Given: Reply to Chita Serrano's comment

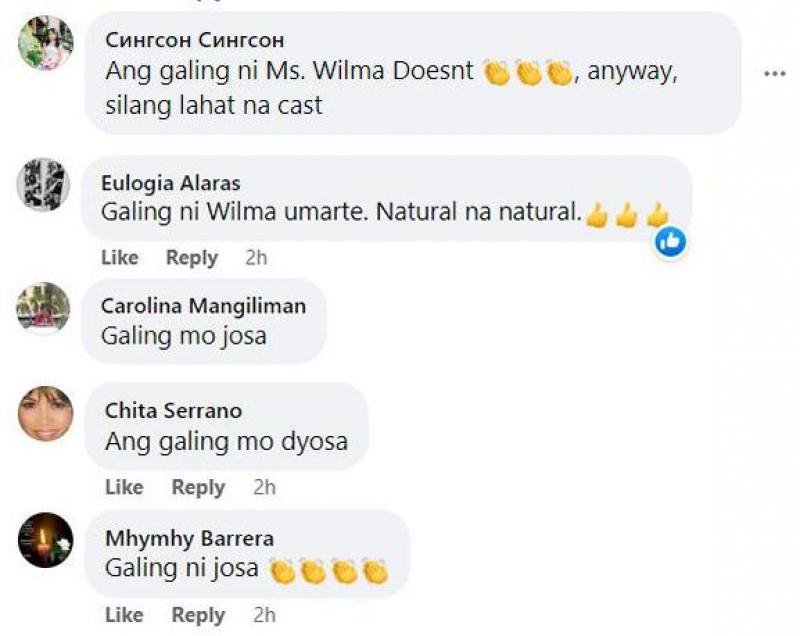Looking at the screenshot, I should coord(197,488).
